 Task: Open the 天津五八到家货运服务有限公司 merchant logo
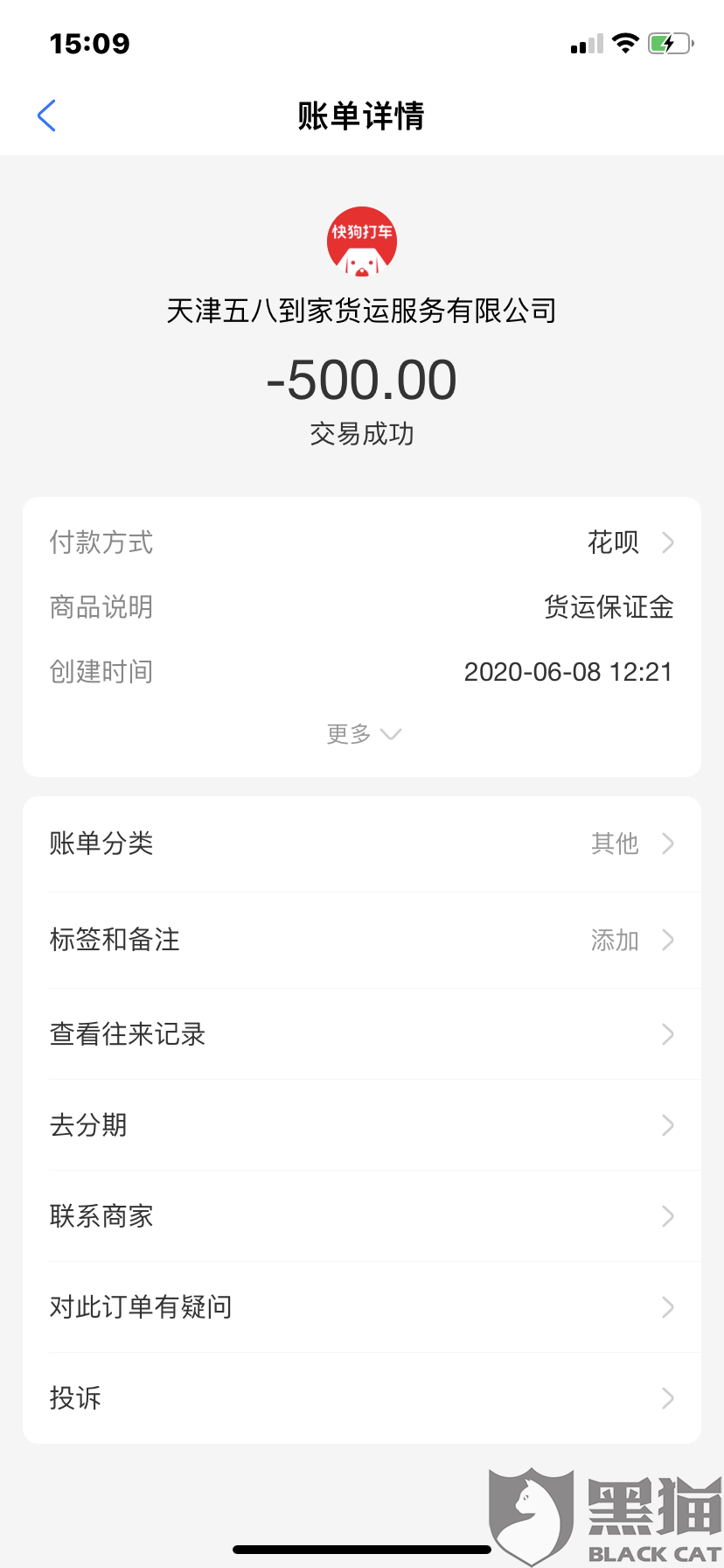coord(362,241)
